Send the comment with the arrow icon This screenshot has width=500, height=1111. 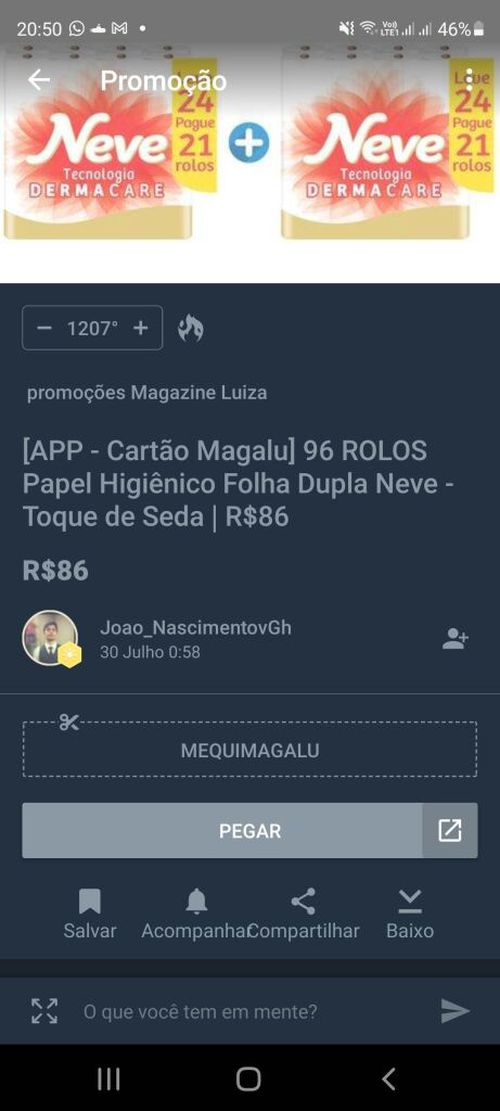(x=455, y=1011)
